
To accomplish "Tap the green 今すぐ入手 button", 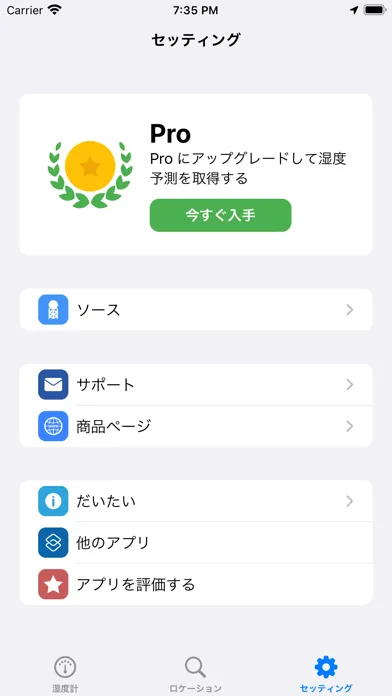I will [x=220, y=215].
